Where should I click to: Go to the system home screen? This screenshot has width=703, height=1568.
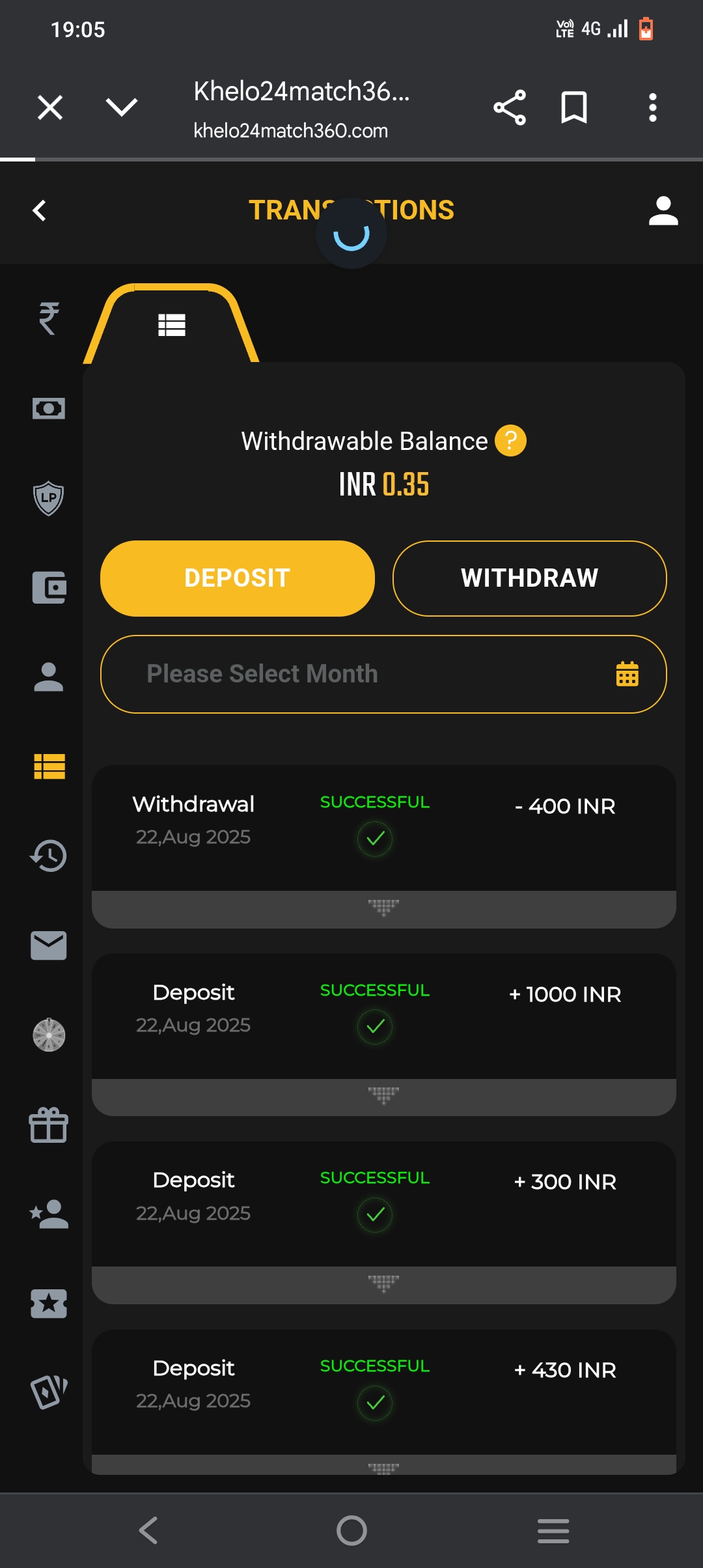[x=351, y=1530]
